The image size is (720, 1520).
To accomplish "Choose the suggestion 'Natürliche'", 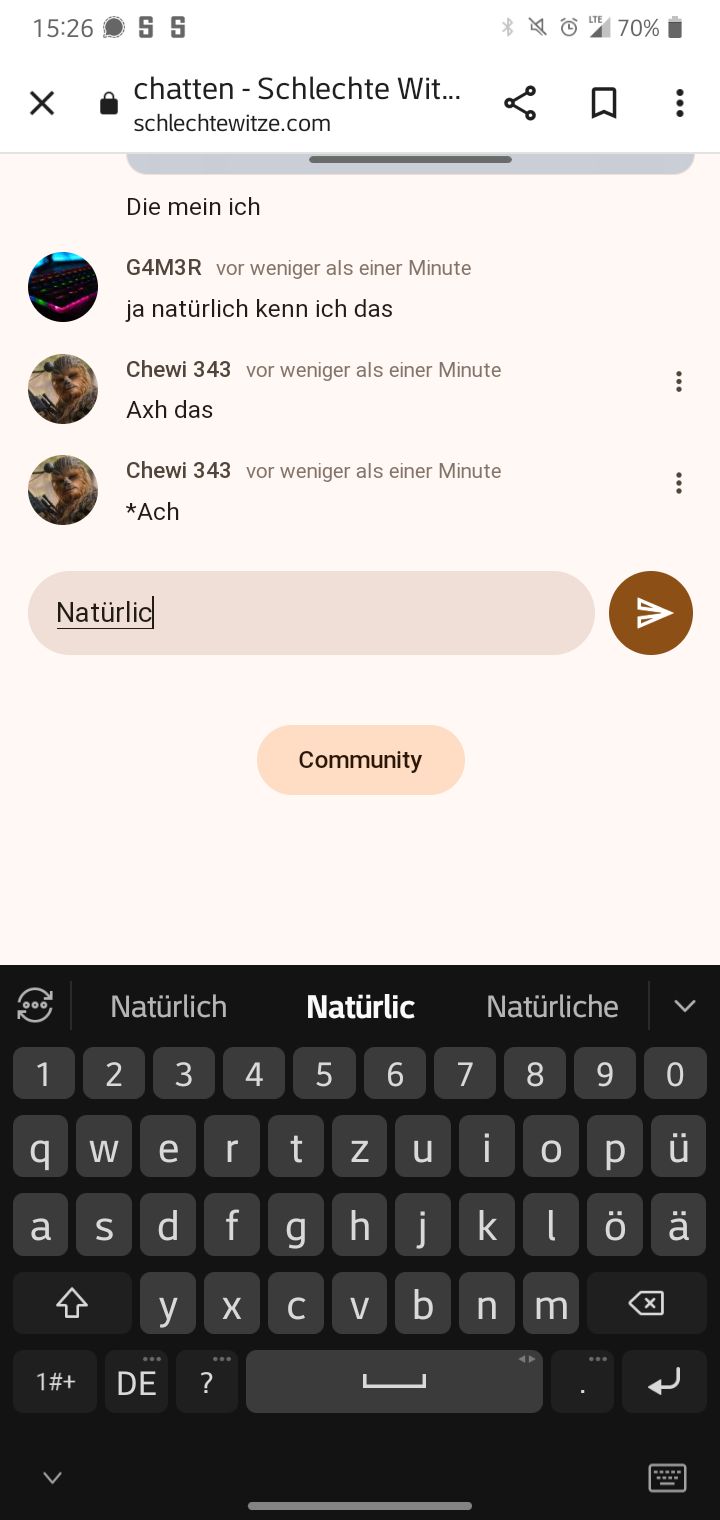I will pyautogui.click(x=552, y=1006).
